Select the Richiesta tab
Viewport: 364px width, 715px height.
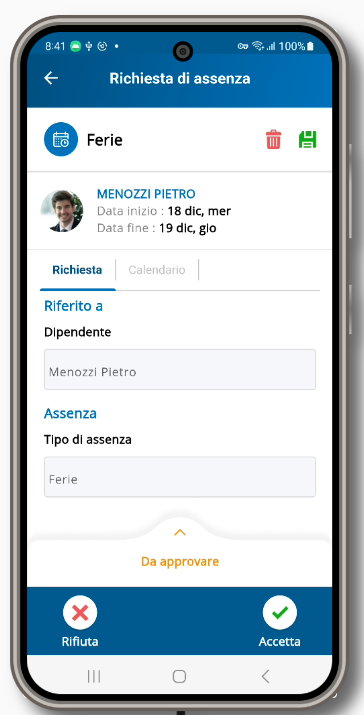[x=77, y=269]
